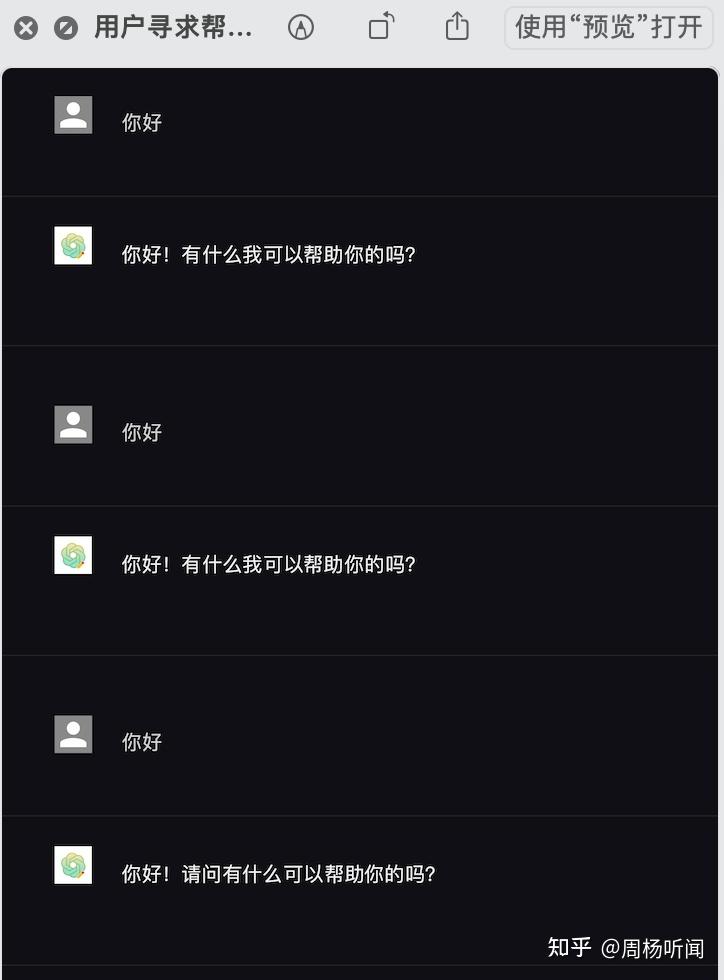Click the 使用"预览"打开 button
This screenshot has height=980, width=724.
click(608, 27)
